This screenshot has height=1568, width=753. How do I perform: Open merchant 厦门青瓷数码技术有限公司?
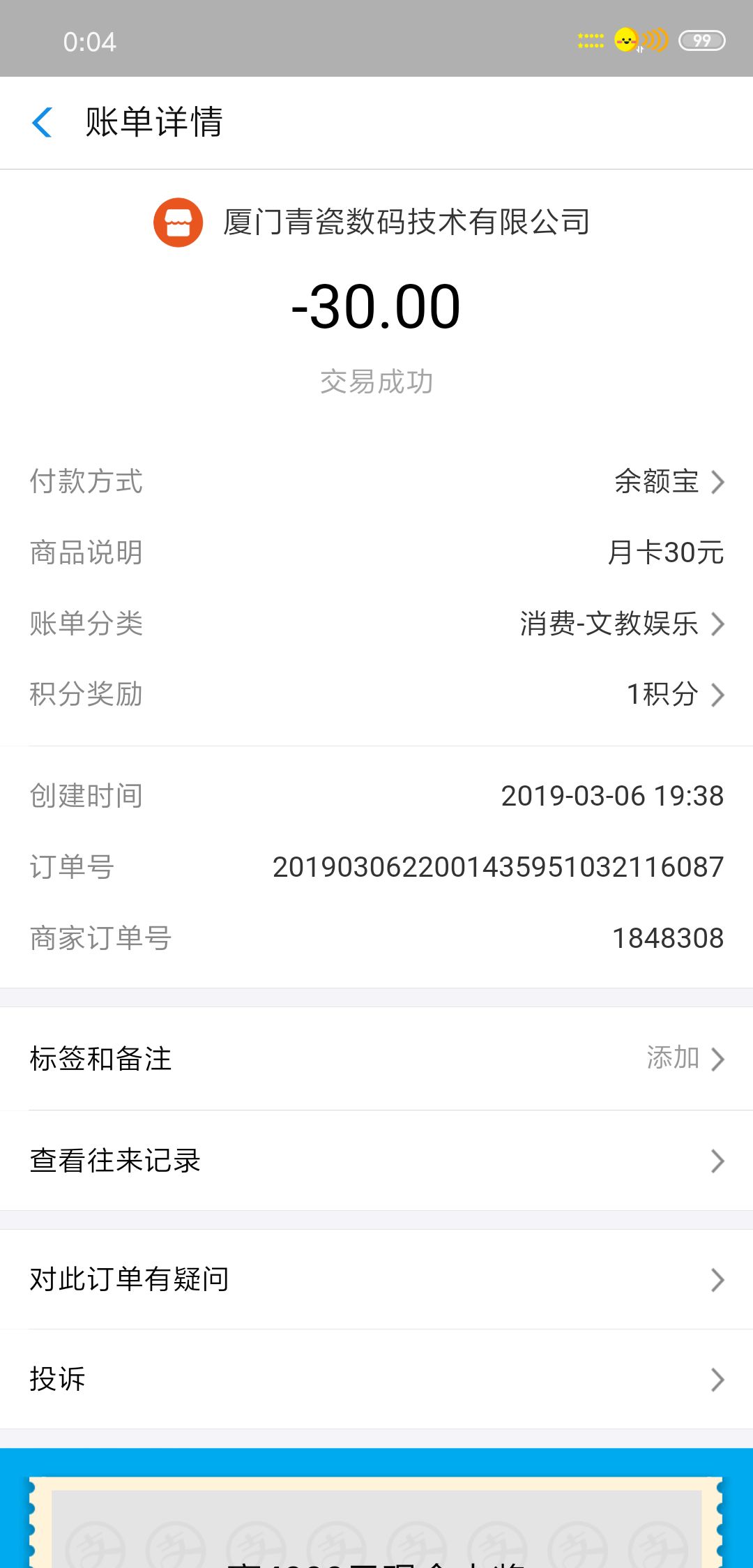pyautogui.click(x=372, y=223)
